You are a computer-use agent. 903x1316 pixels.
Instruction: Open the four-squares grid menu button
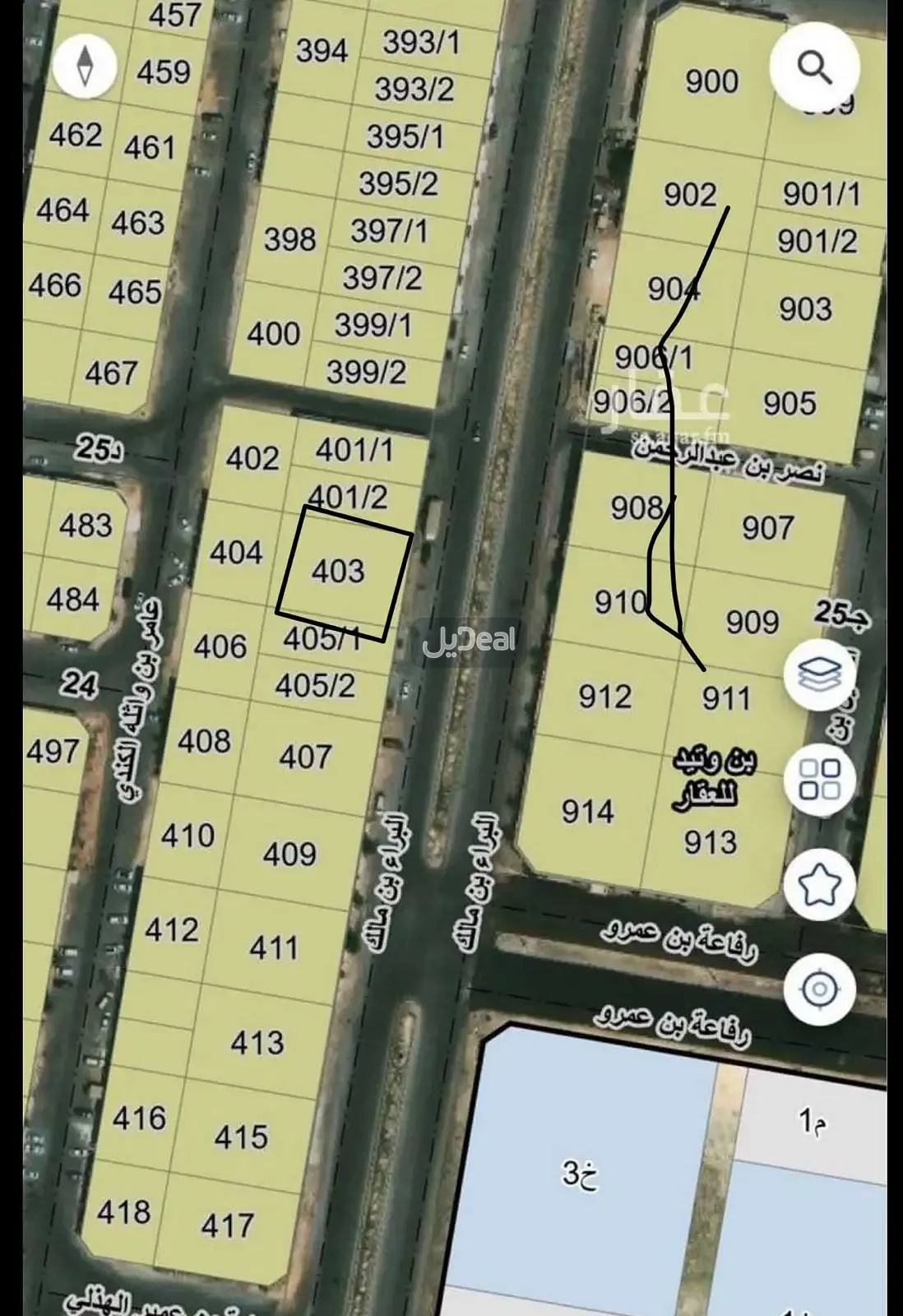819,779
